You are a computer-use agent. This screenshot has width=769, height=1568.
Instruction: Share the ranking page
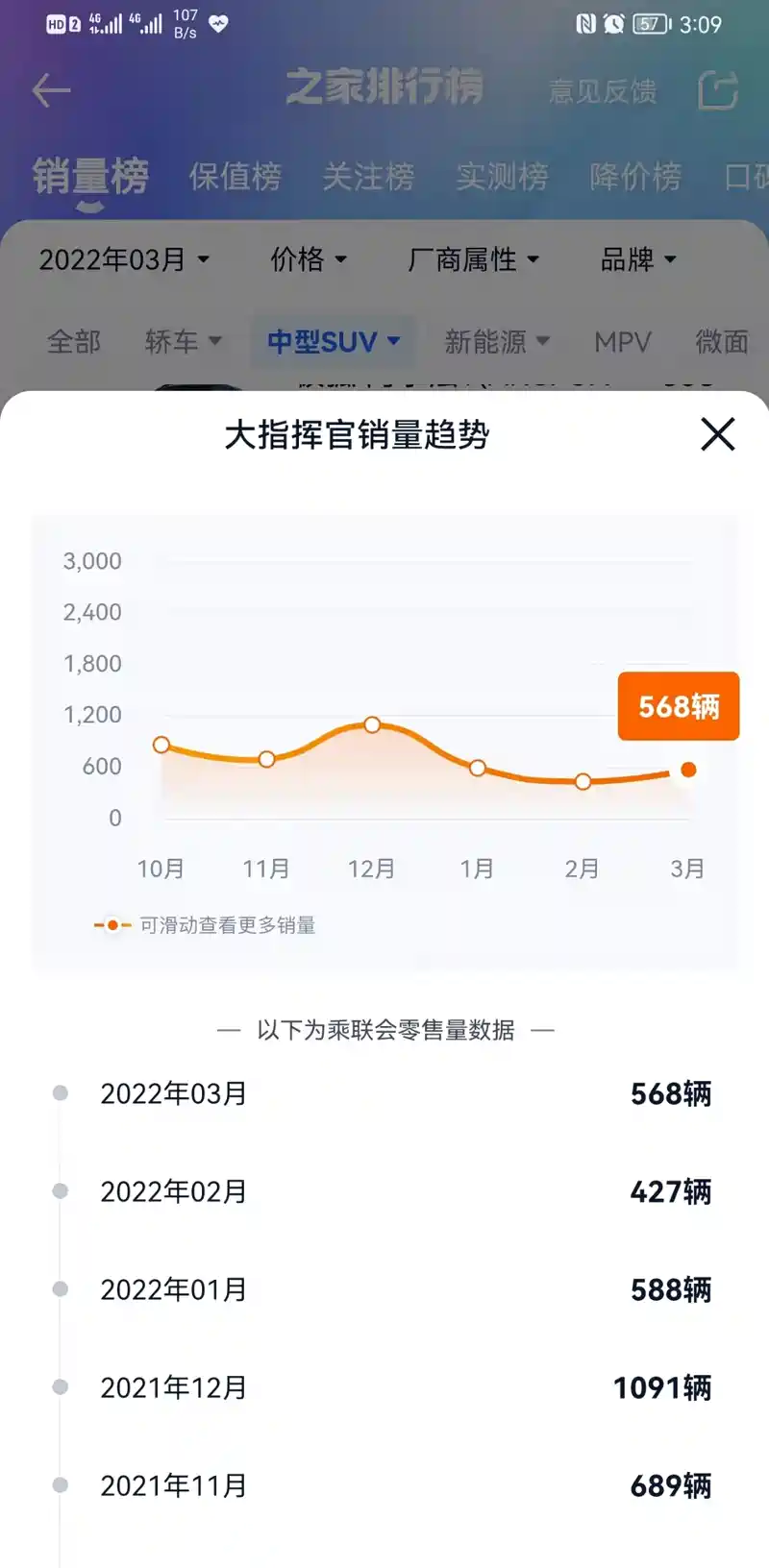(x=717, y=91)
